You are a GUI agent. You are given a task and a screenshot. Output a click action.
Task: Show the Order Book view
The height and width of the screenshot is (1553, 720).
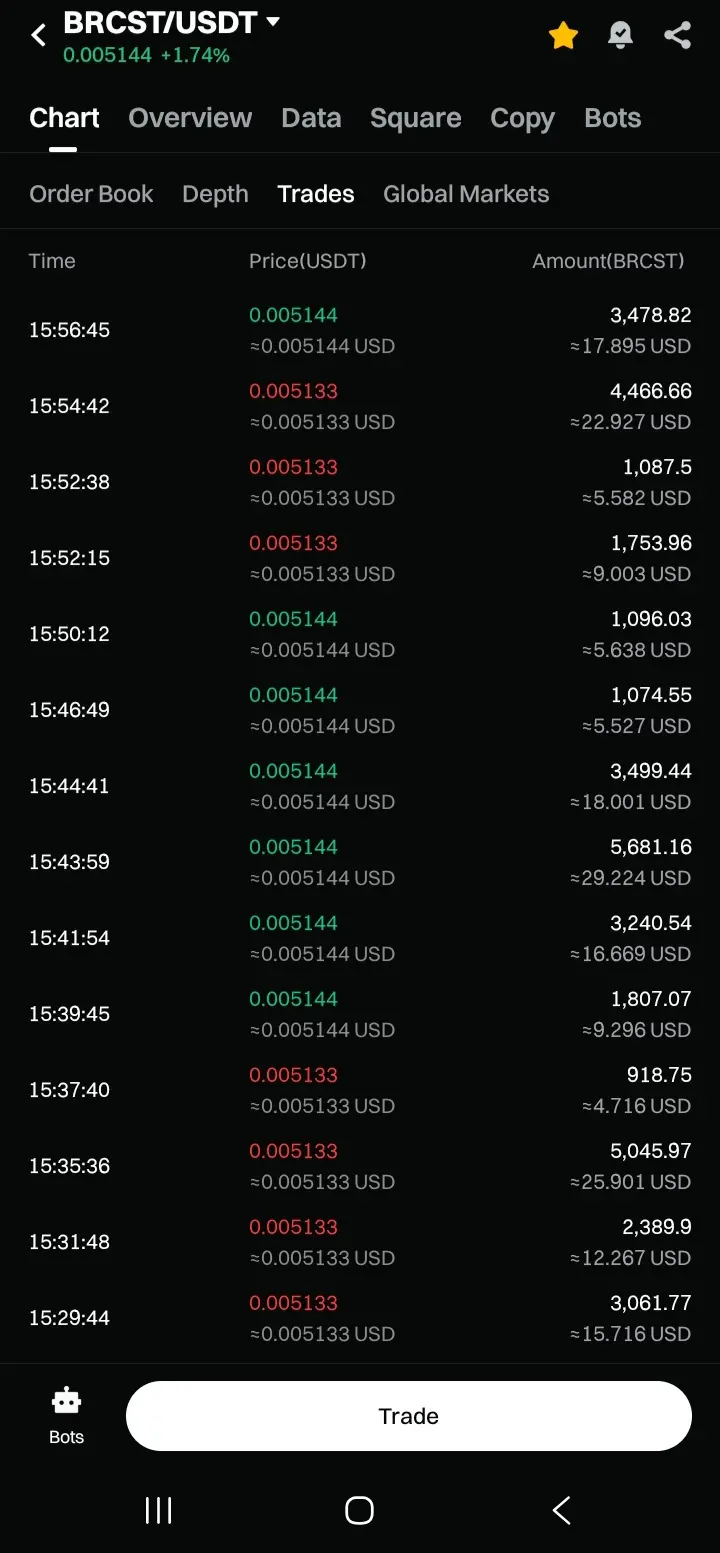coord(91,194)
